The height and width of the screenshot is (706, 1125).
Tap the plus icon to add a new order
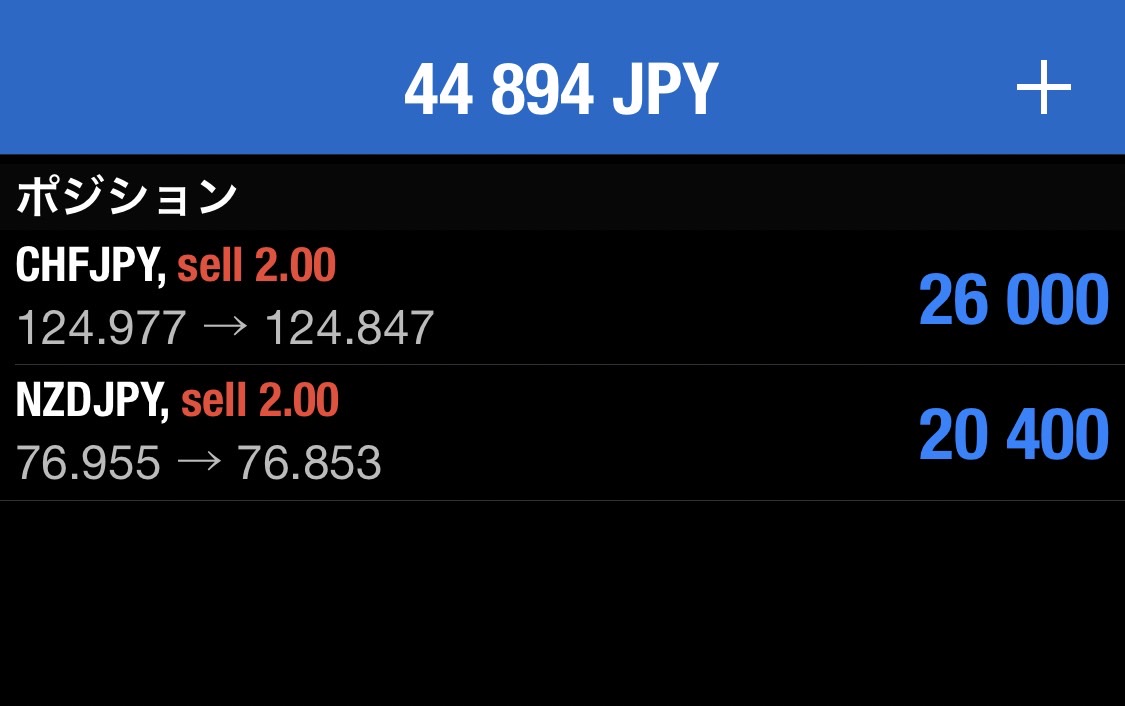click(1043, 88)
